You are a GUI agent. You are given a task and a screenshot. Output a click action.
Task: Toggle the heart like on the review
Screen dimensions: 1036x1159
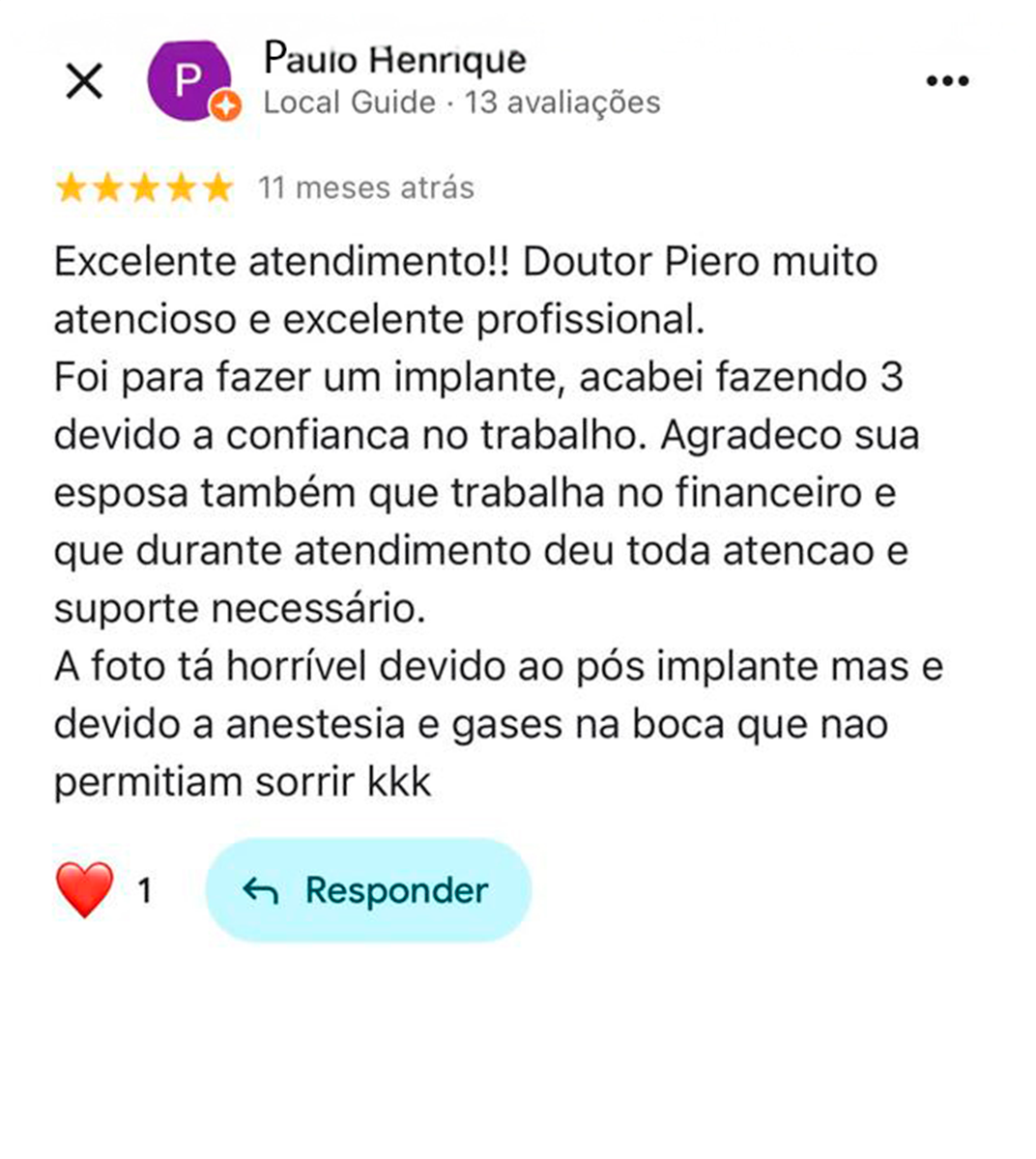coord(86,888)
